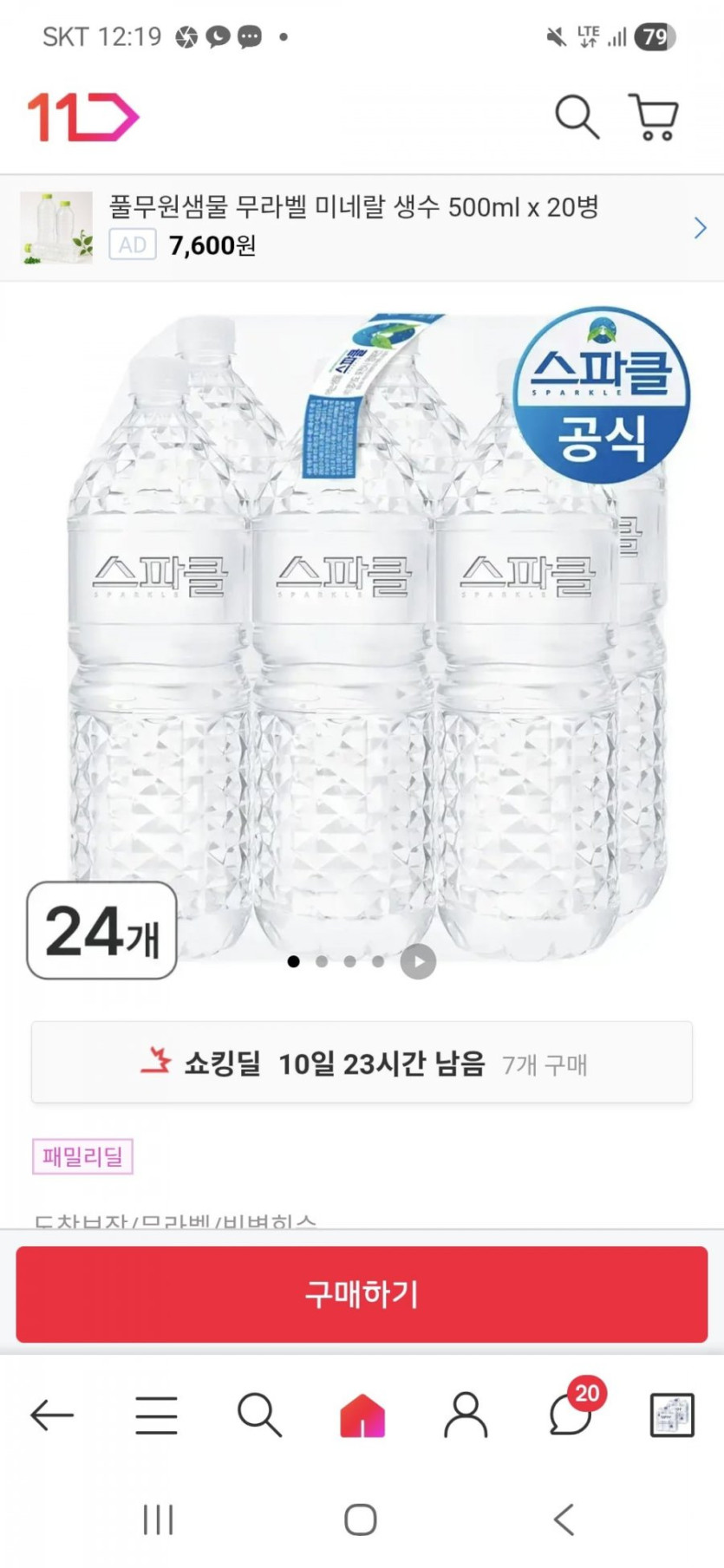Image resolution: width=724 pixels, height=1568 pixels.
Task: Open search in the bottom bar
Action: (x=259, y=1415)
